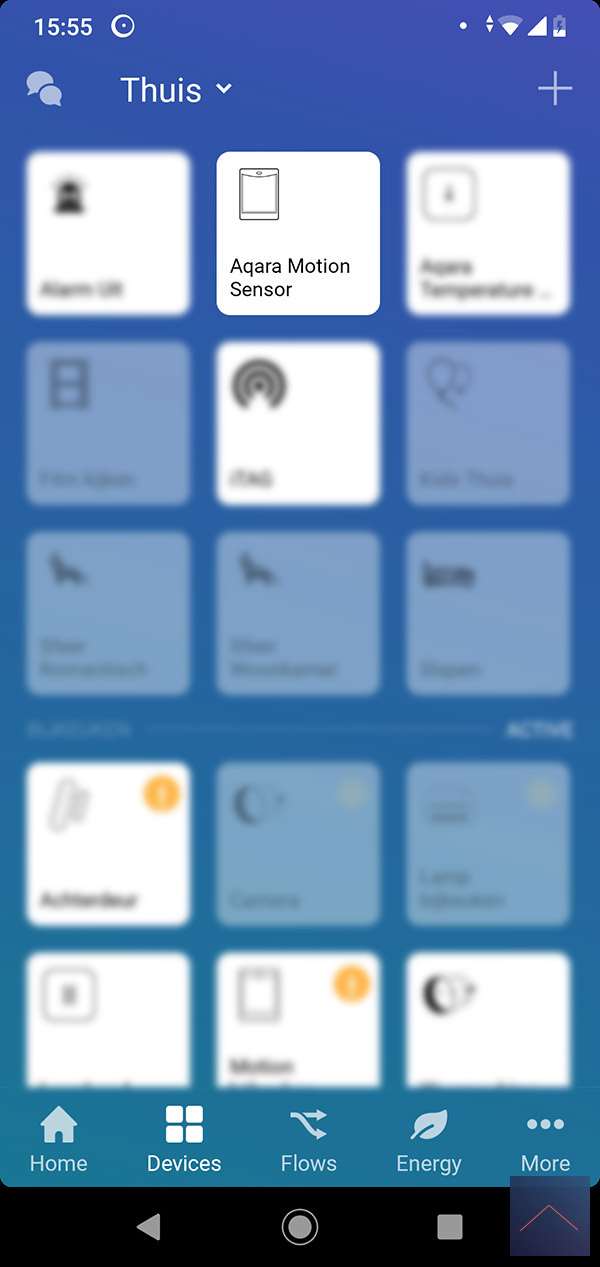Tap the system home button
Screen dimensions: 600x1267
(300, 1227)
